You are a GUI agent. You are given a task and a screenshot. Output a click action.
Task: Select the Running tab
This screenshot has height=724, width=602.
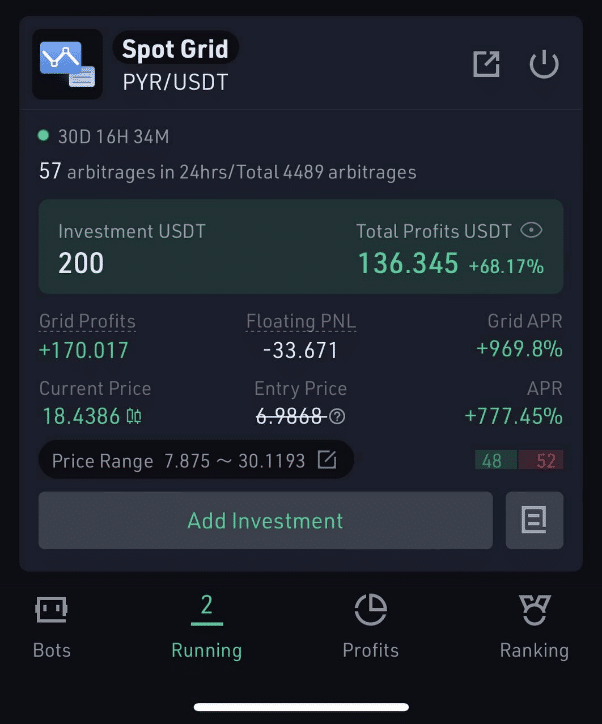coord(206,627)
